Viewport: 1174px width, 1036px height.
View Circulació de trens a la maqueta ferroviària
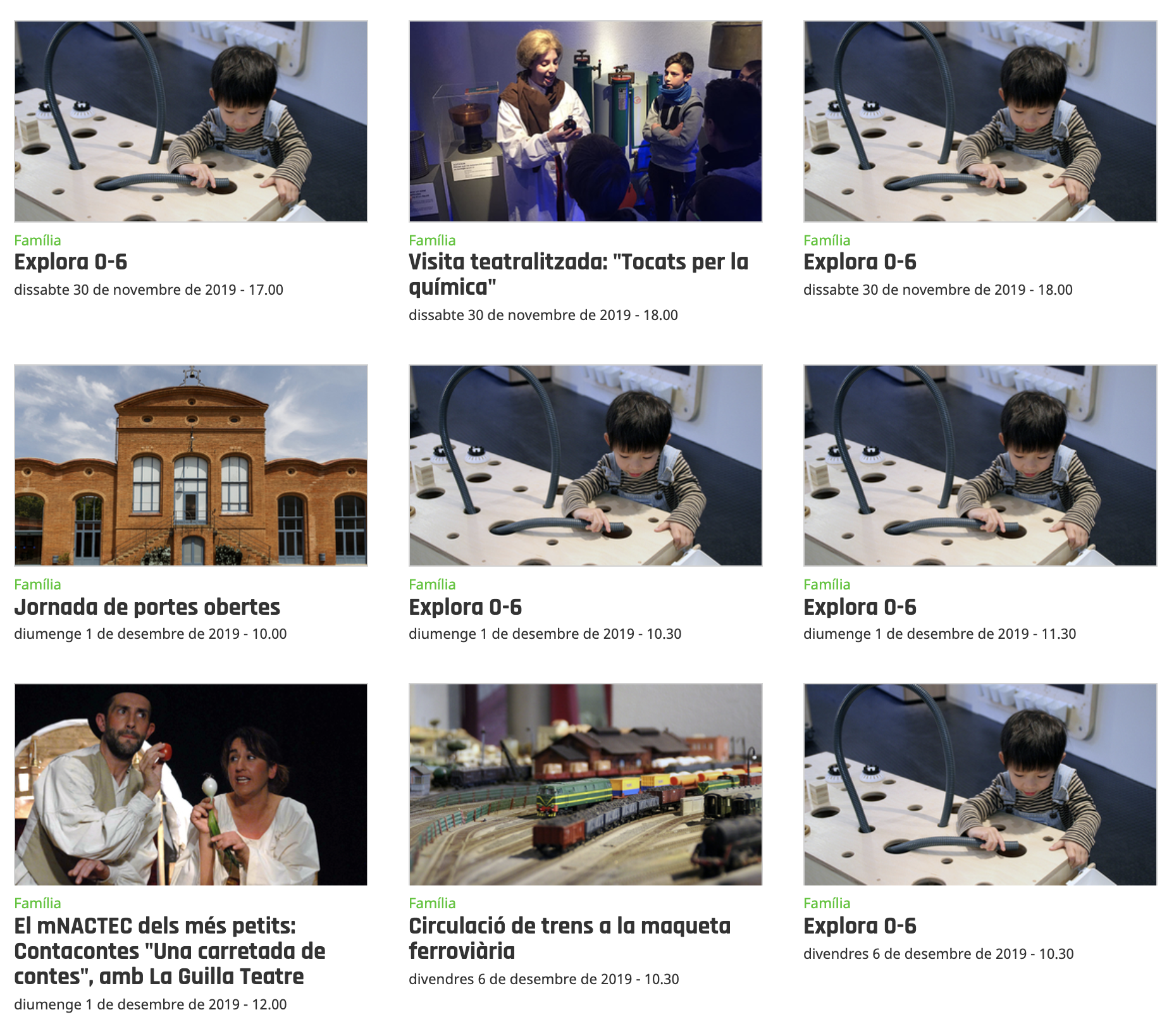[569, 939]
